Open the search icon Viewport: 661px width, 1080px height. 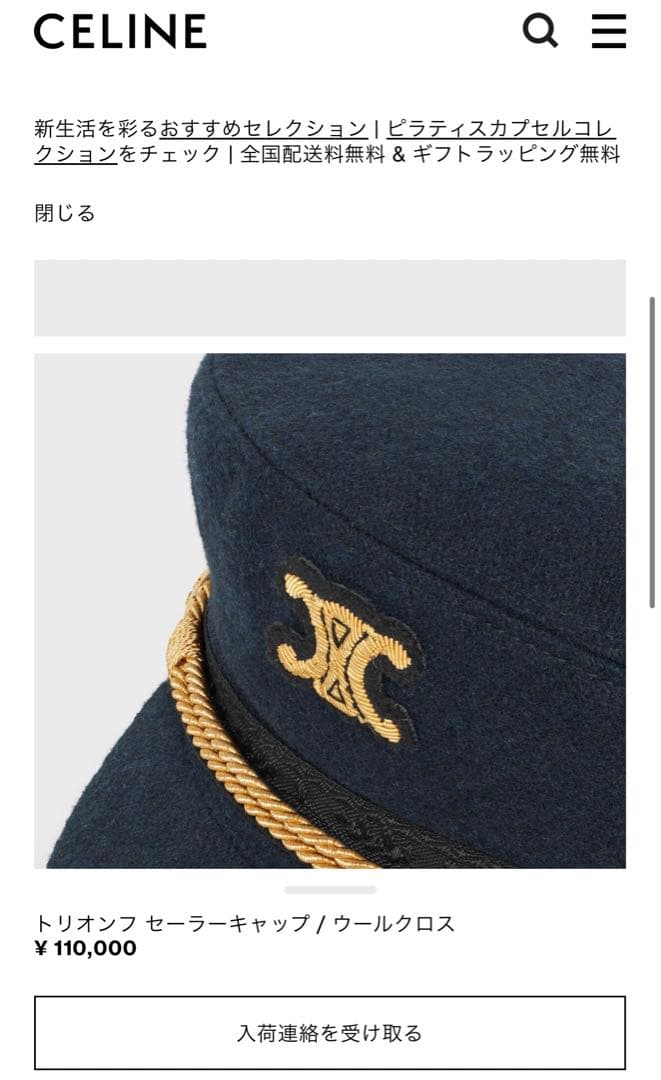point(541,31)
